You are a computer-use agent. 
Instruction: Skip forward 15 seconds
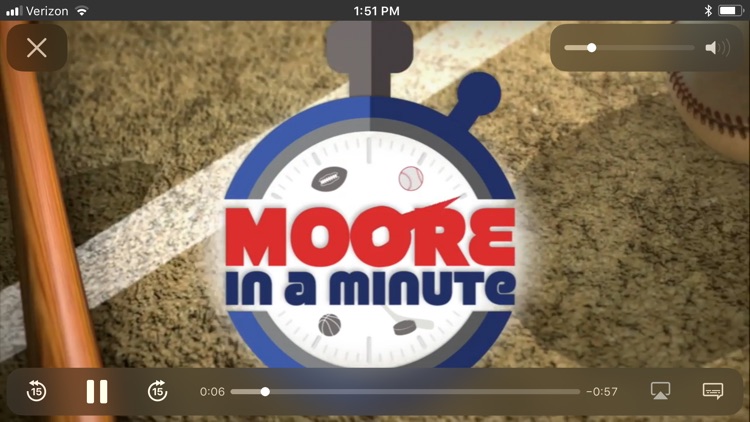click(157, 391)
